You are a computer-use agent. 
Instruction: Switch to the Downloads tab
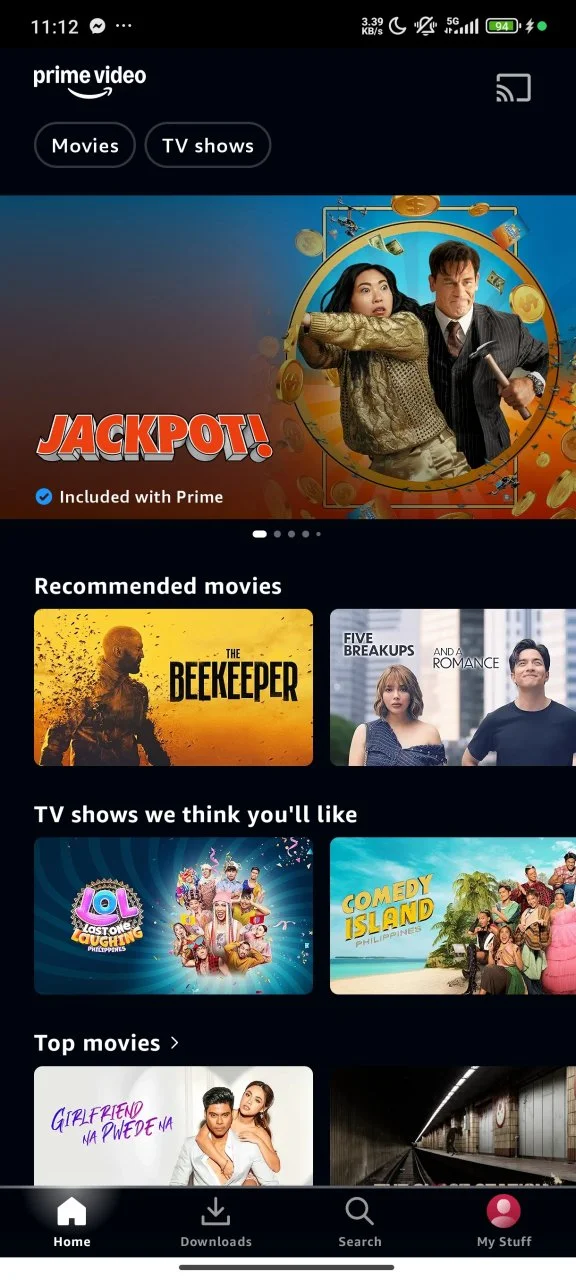point(216,1222)
